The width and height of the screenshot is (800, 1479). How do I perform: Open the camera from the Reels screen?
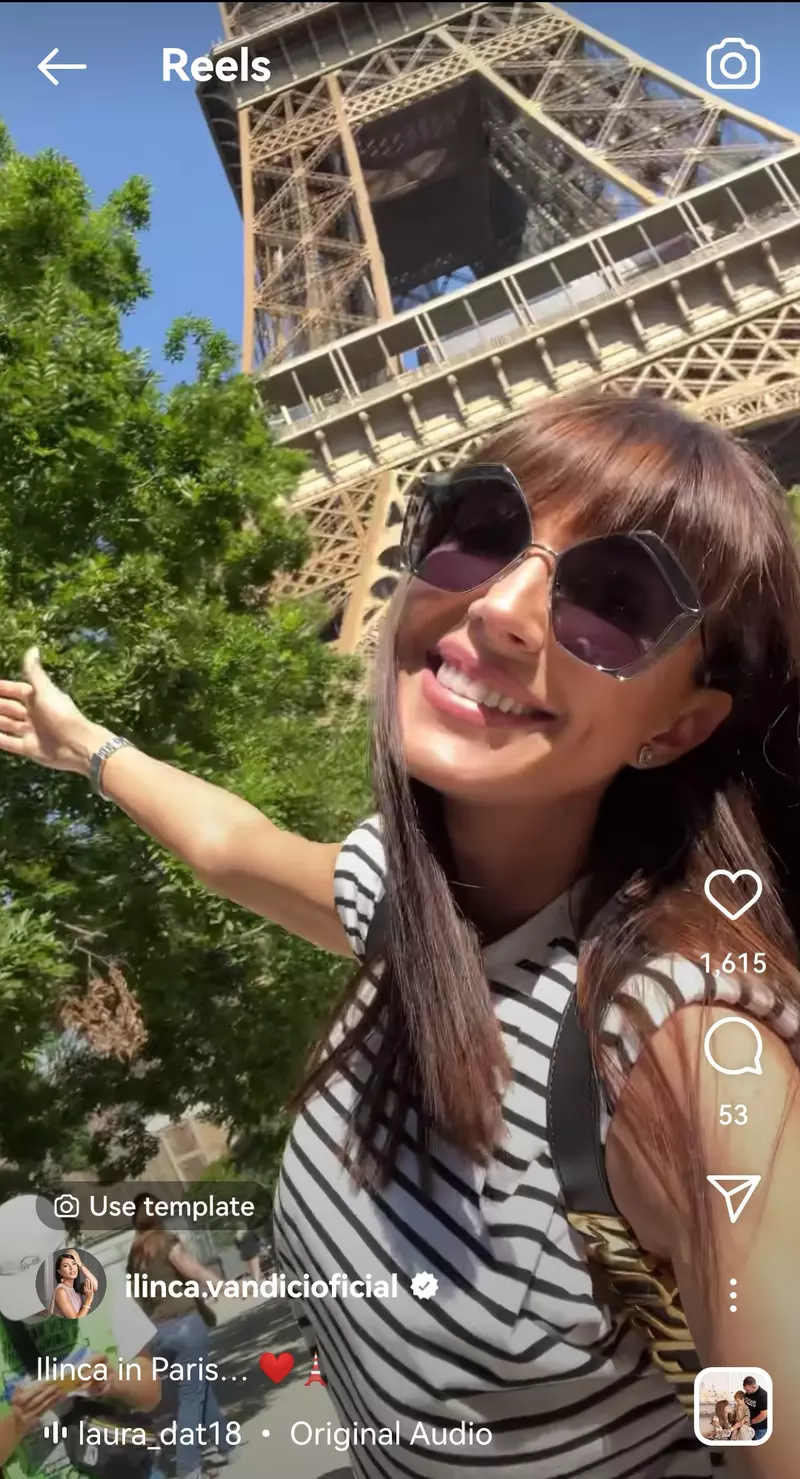[x=733, y=65]
